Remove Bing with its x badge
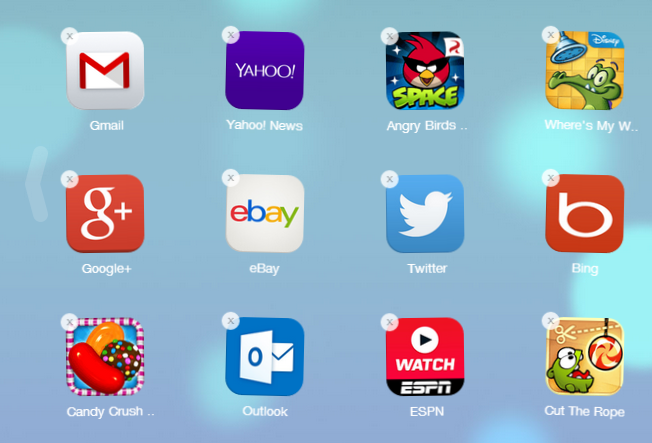The height and width of the screenshot is (443, 652). coord(550,178)
